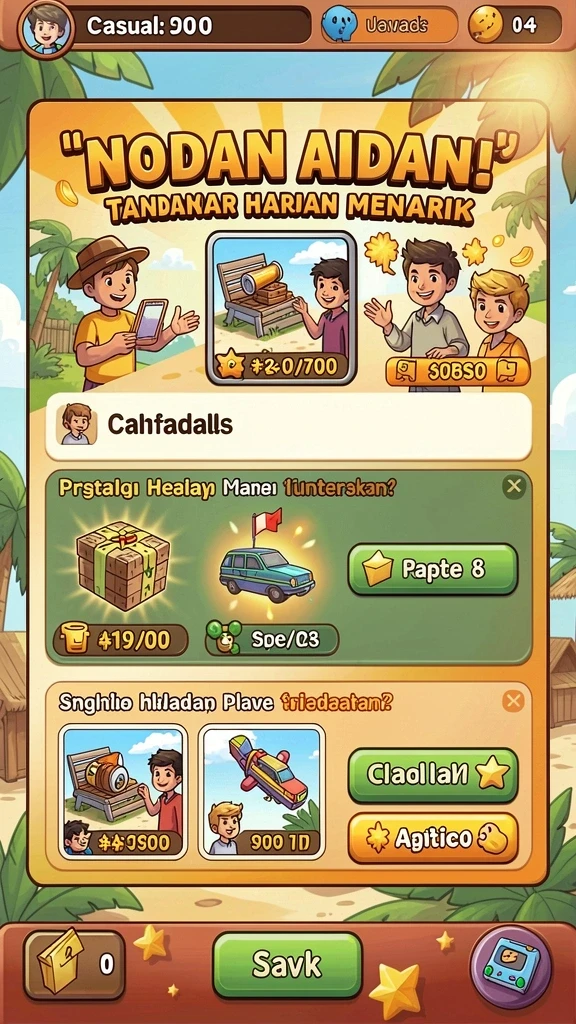Tap the blue Uavads pill in top bar
Screen dimensions: 576x1024
[389, 25]
